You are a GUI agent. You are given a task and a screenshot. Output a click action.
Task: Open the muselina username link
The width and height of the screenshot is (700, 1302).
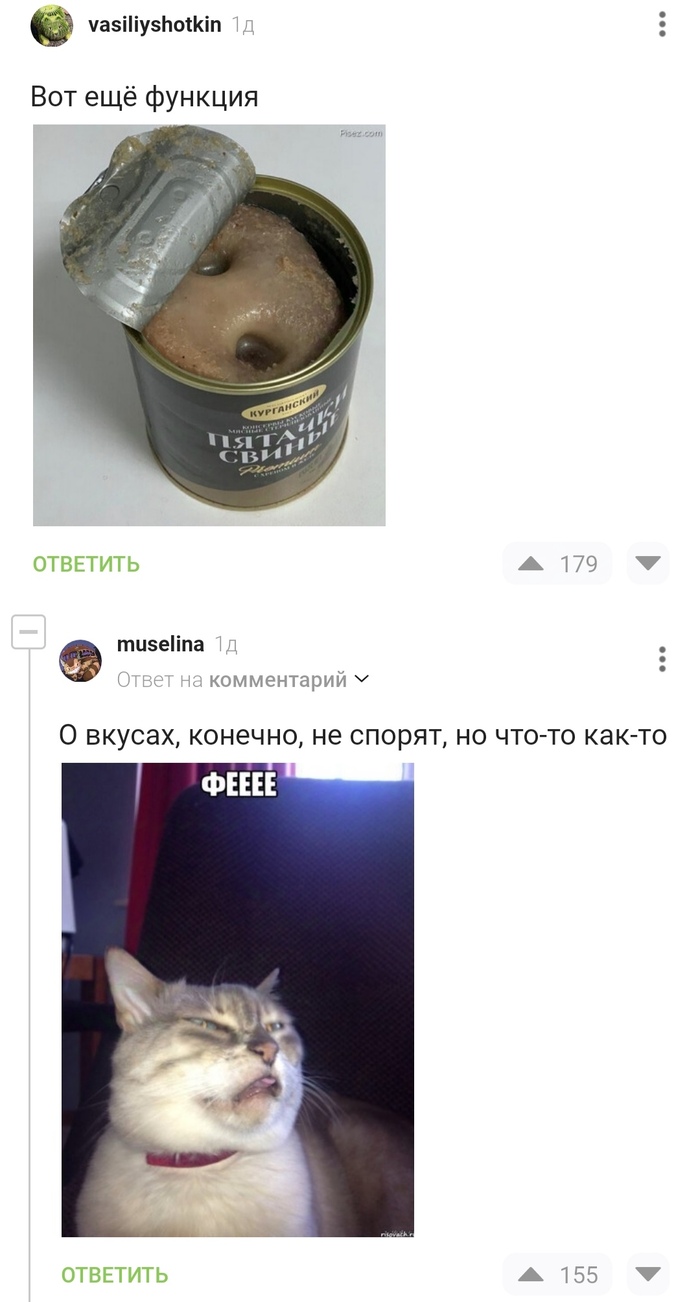click(160, 644)
